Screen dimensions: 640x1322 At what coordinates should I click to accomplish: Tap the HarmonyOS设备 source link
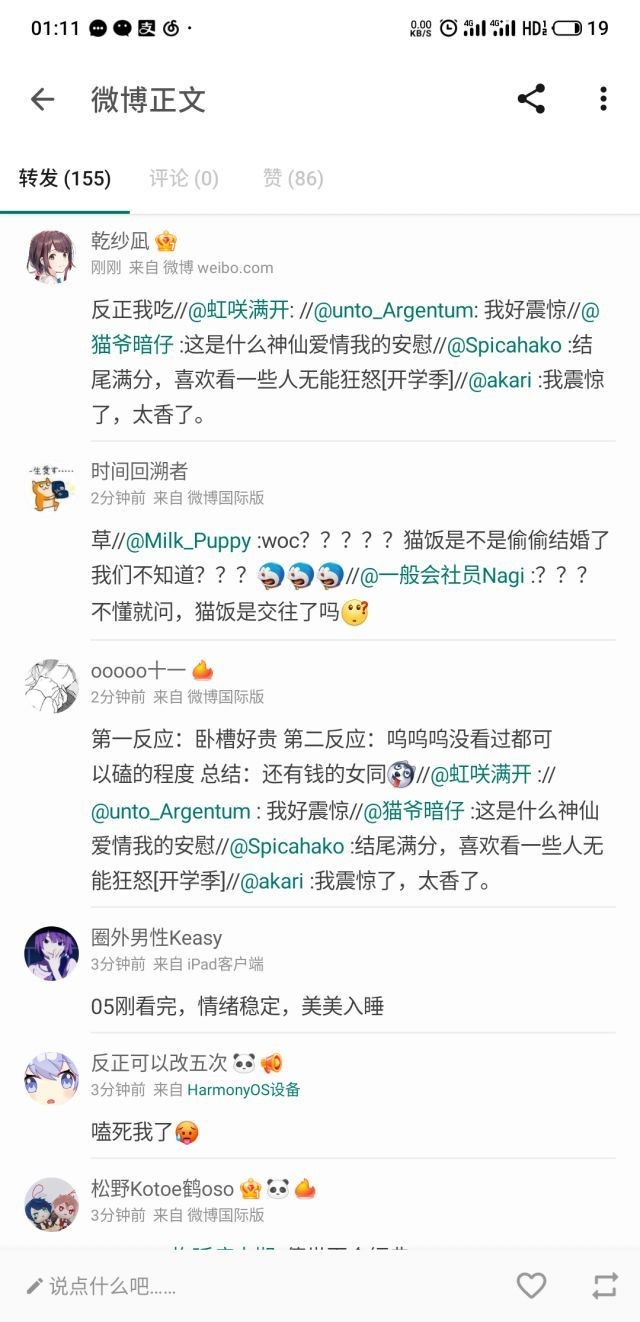coord(244,1090)
